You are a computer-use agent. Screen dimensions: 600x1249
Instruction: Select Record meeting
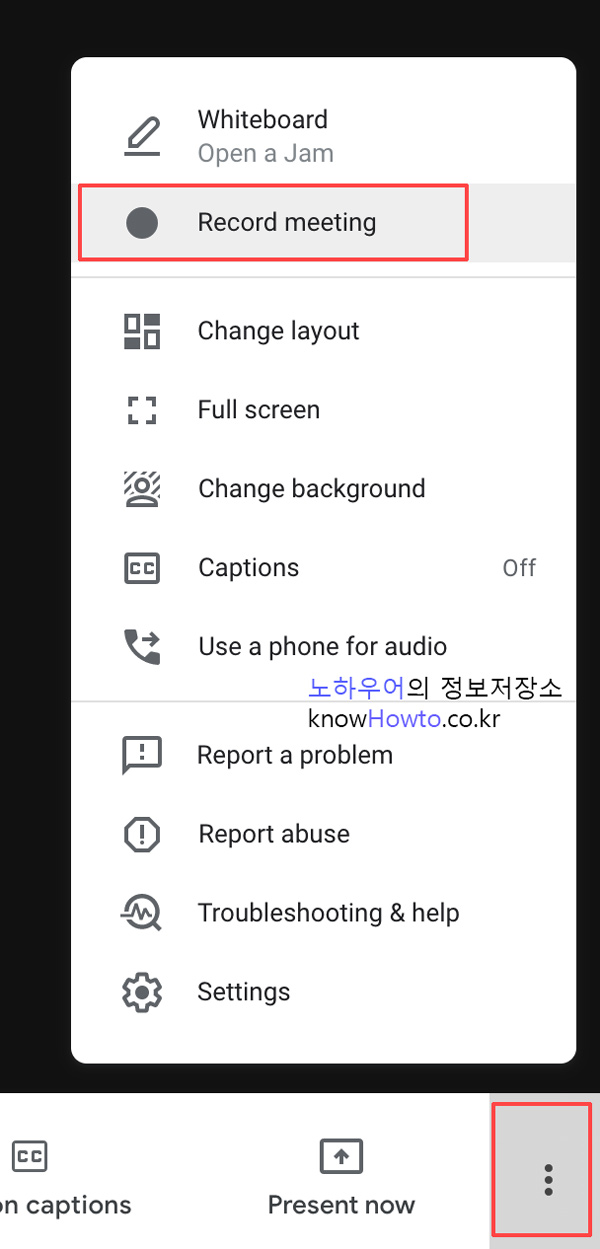point(286,222)
